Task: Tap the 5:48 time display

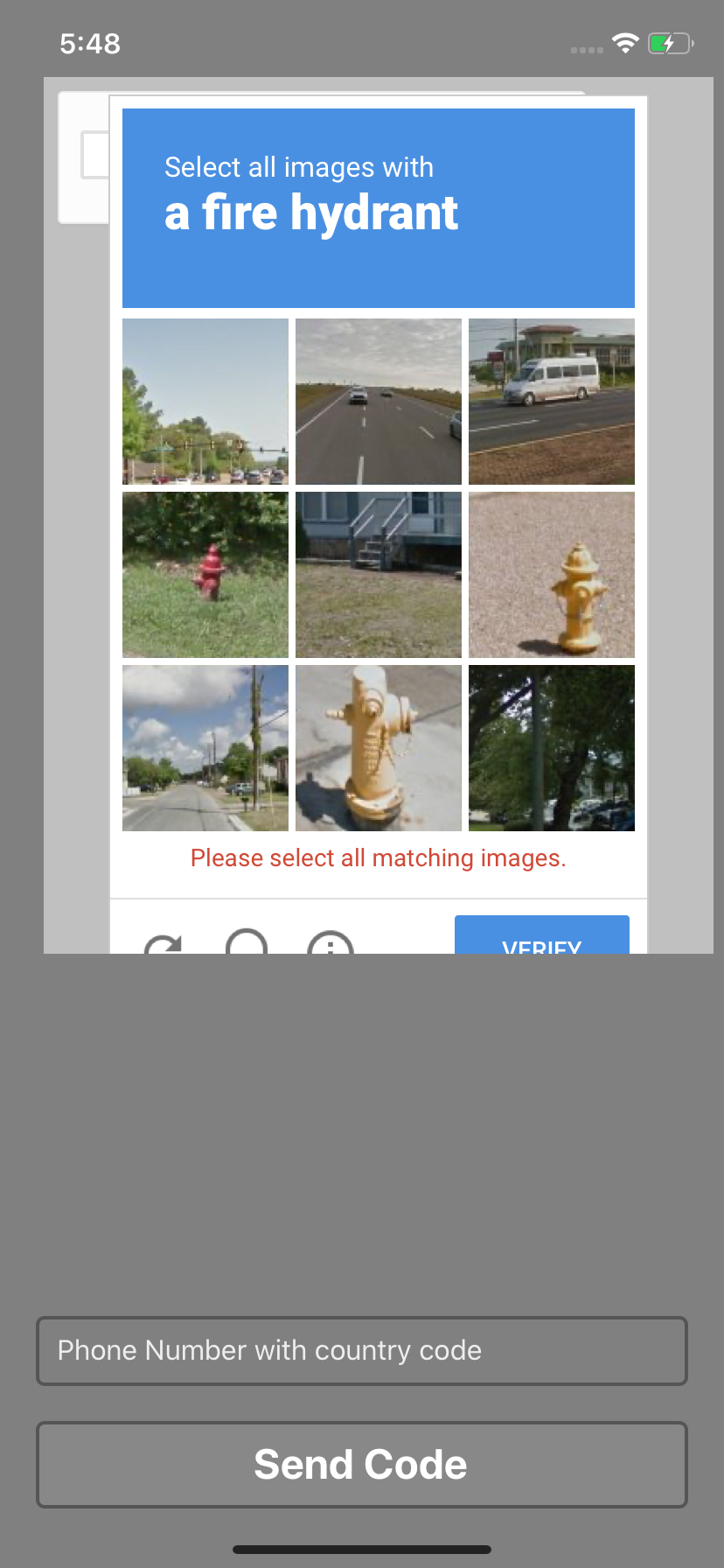Action: pos(88,43)
